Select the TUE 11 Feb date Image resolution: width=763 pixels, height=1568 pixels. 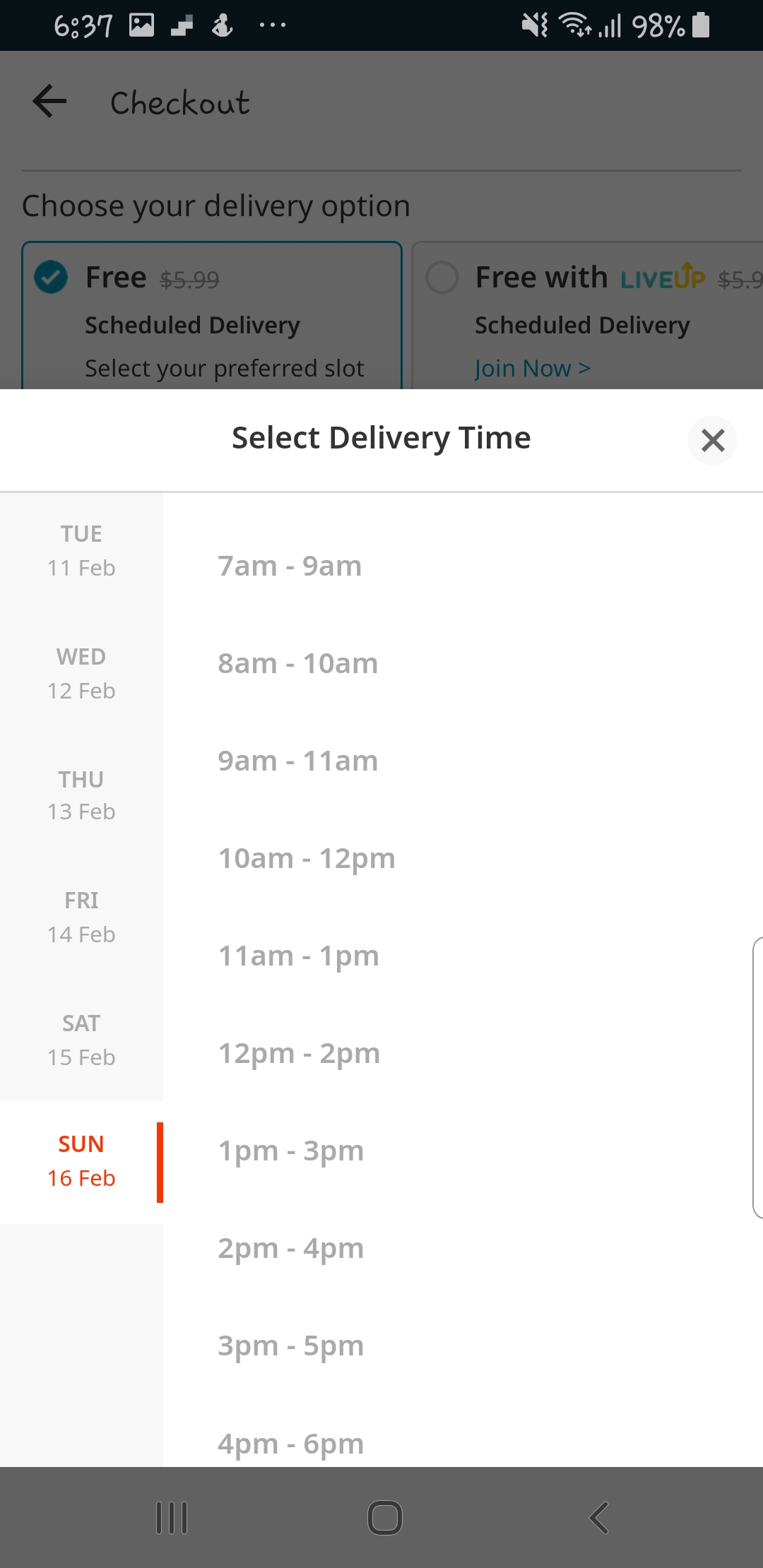click(x=81, y=551)
